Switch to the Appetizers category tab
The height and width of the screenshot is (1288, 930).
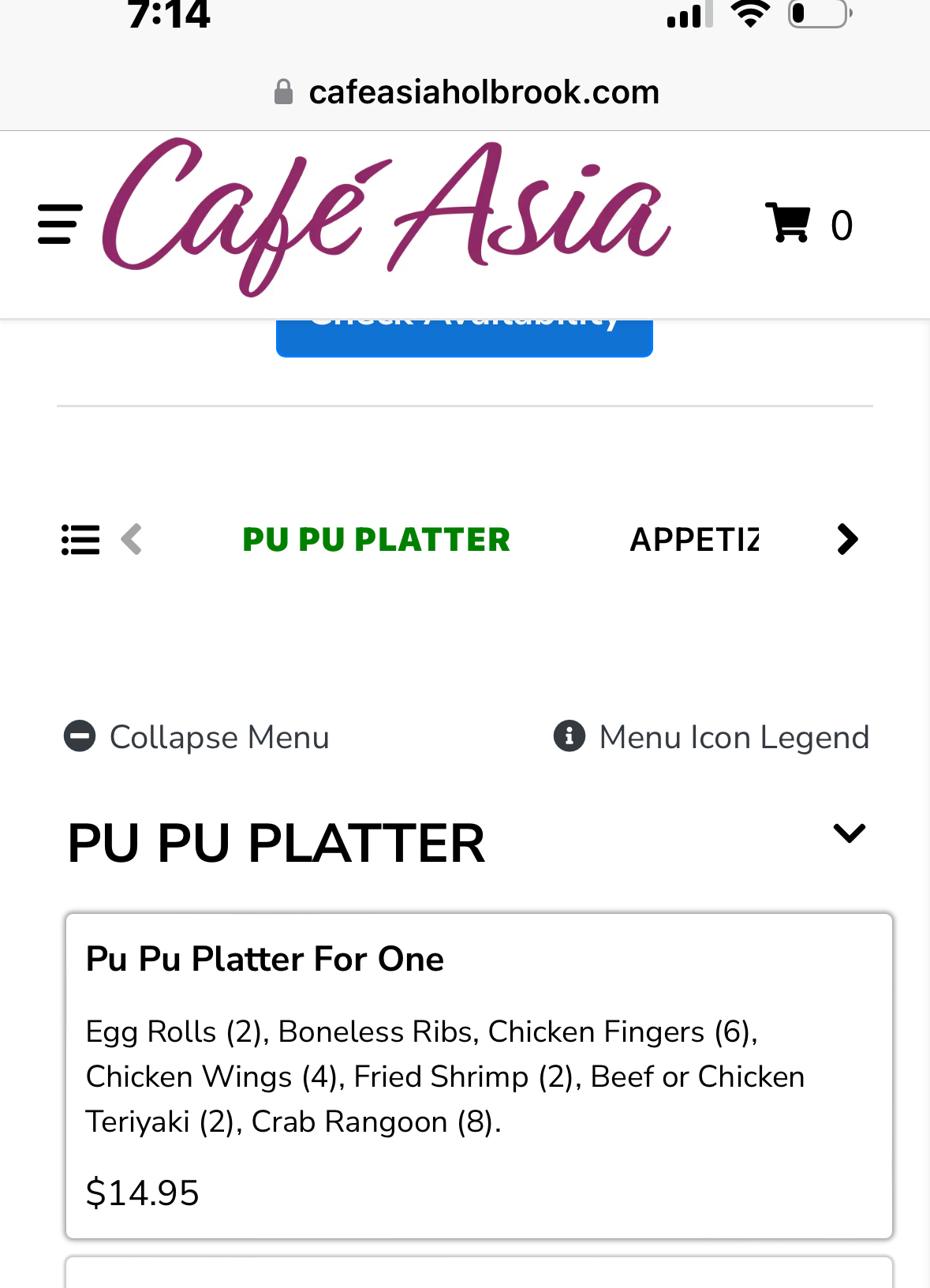(694, 540)
